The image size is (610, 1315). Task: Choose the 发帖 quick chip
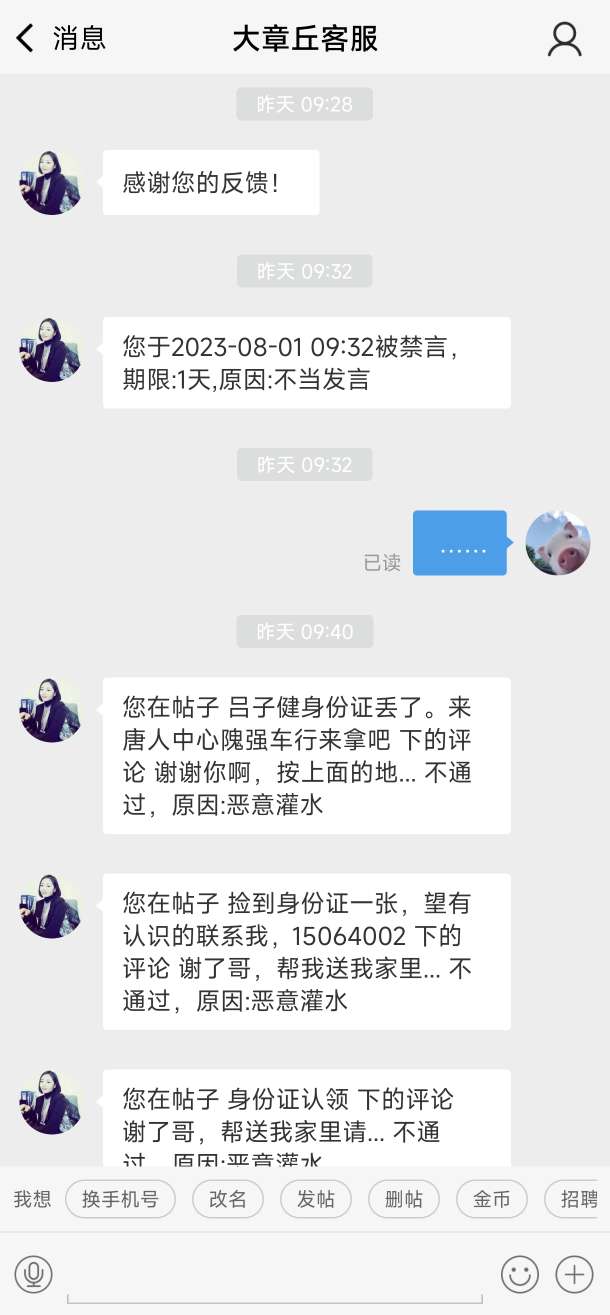pyautogui.click(x=316, y=1199)
